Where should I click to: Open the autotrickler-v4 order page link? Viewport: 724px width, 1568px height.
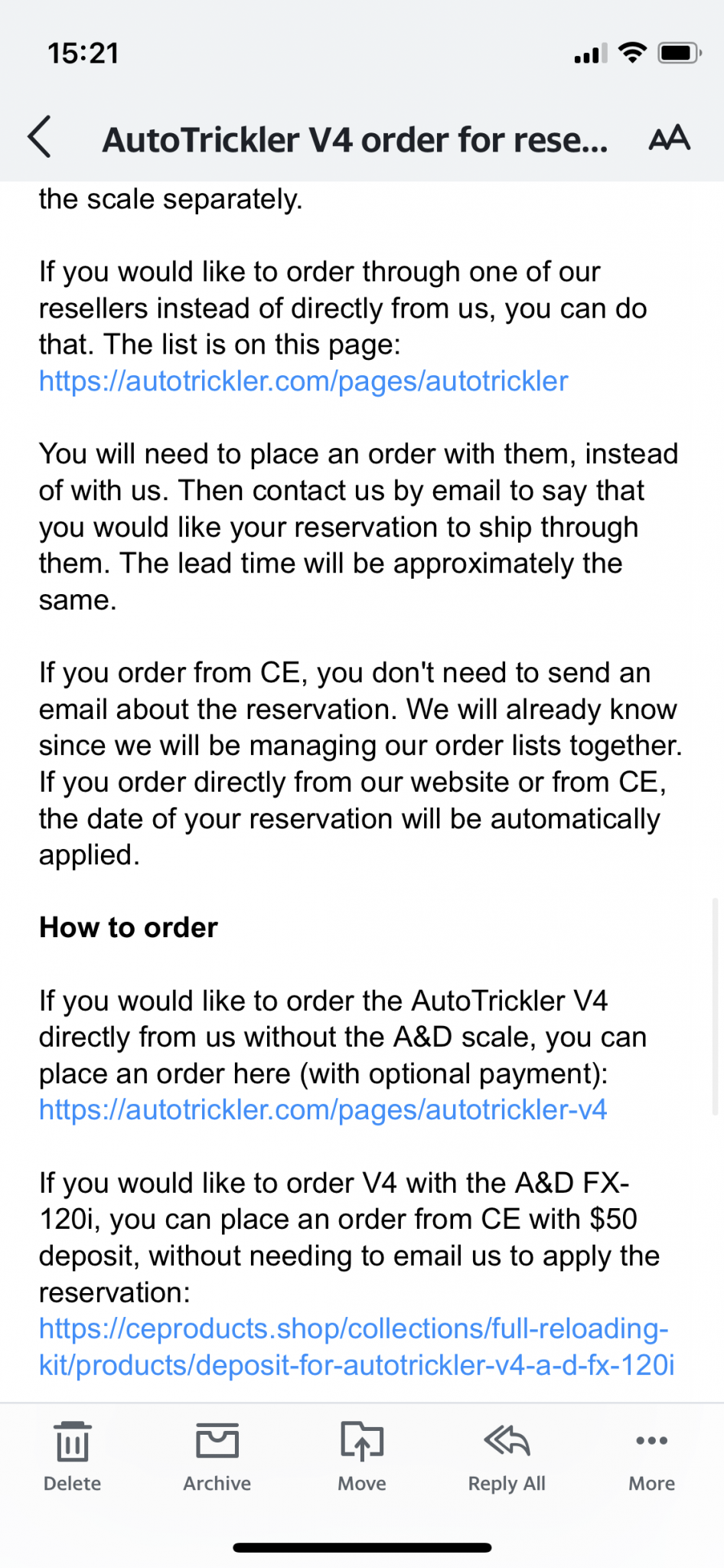point(323,1110)
